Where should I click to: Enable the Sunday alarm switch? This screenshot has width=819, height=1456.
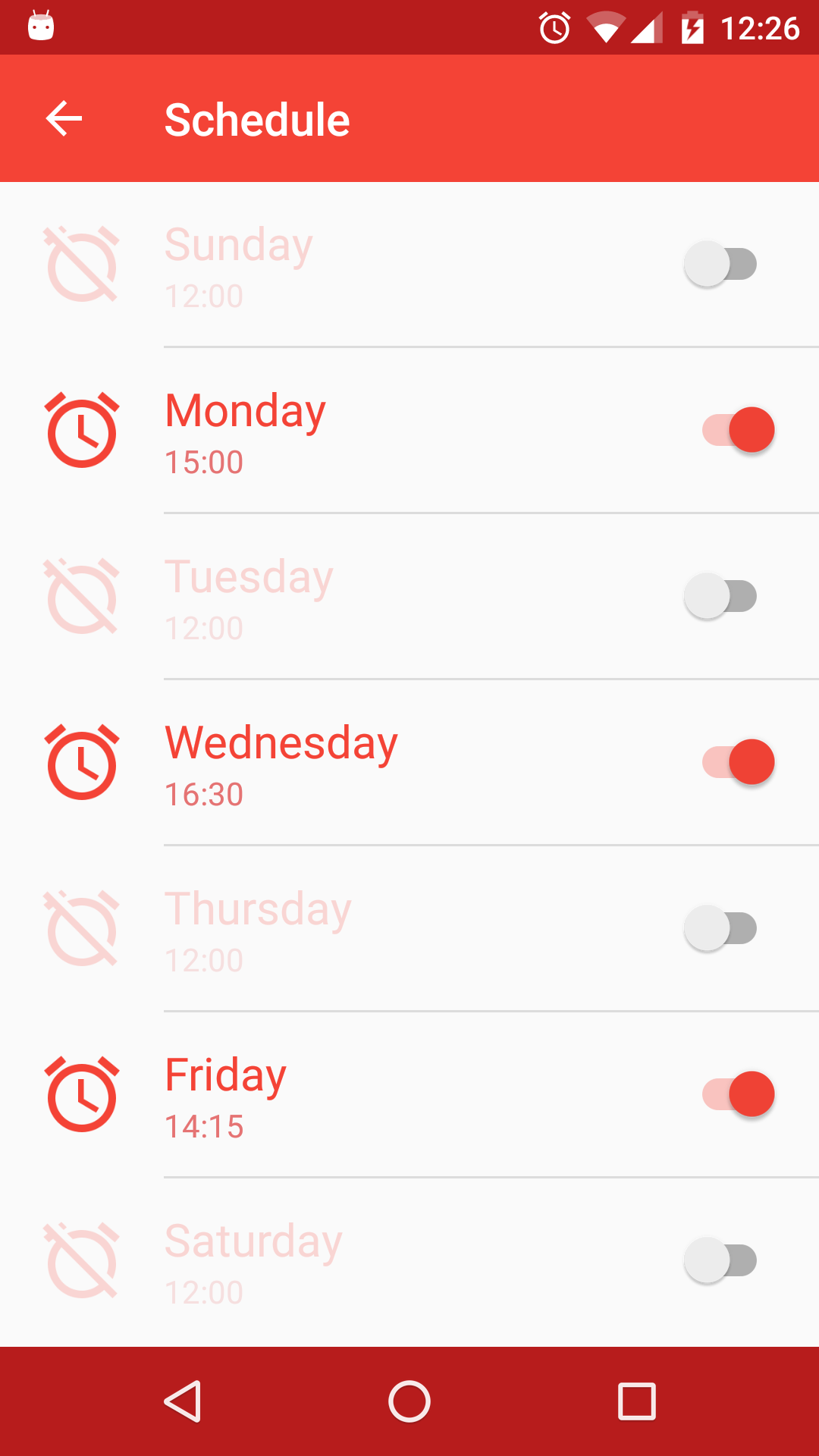tap(720, 264)
